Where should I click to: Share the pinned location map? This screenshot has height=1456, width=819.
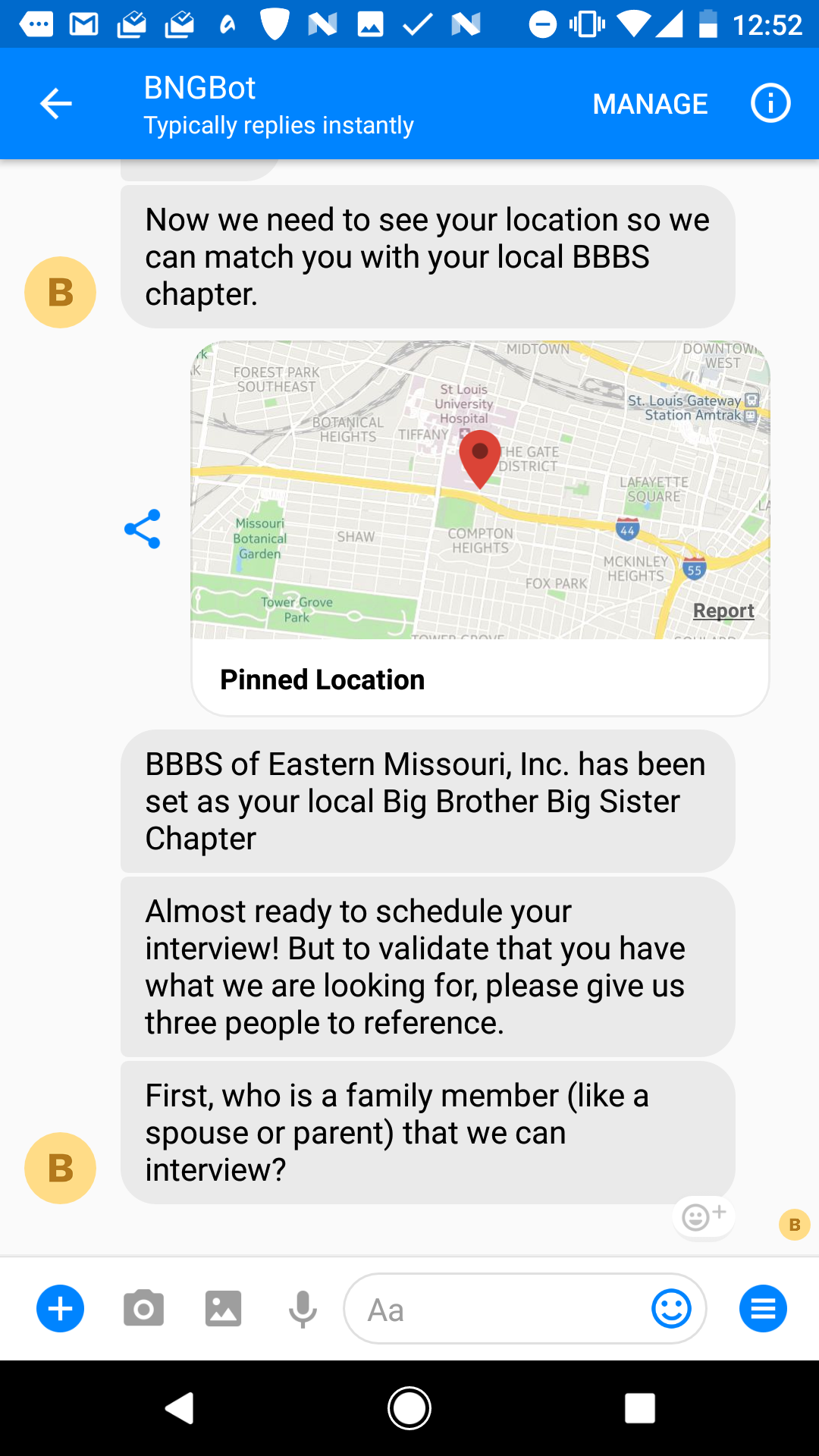[x=143, y=529]
